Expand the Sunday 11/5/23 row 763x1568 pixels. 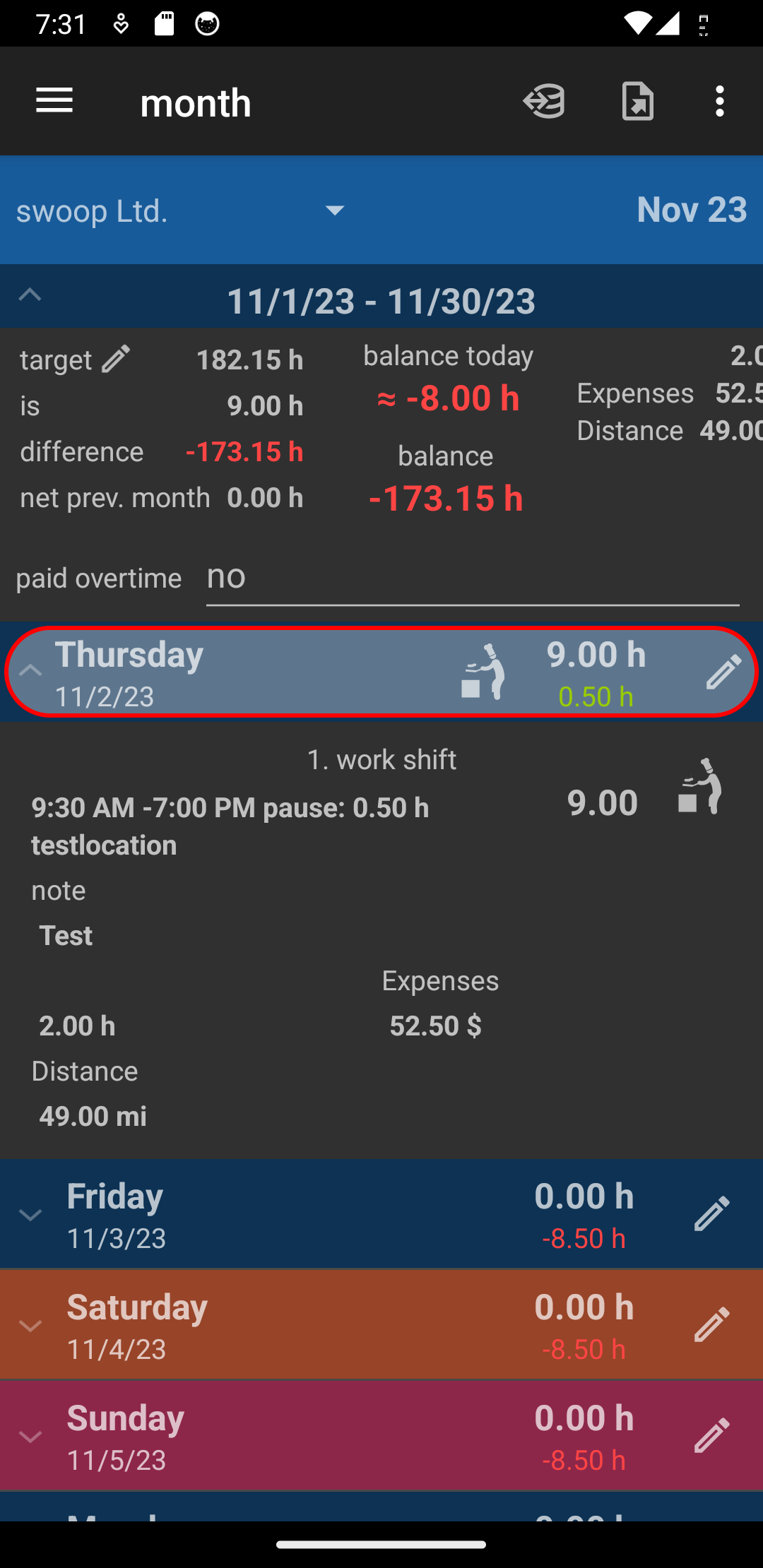click(x=31, y=1437)
